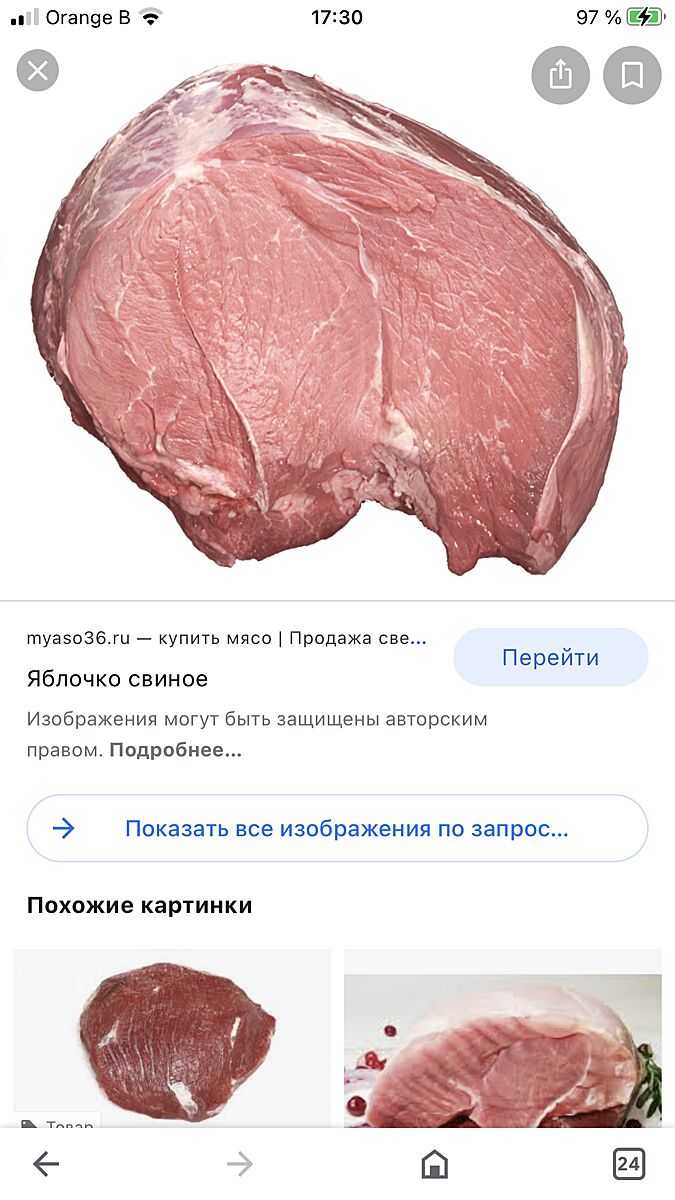Go to the browser home page

434,1163
